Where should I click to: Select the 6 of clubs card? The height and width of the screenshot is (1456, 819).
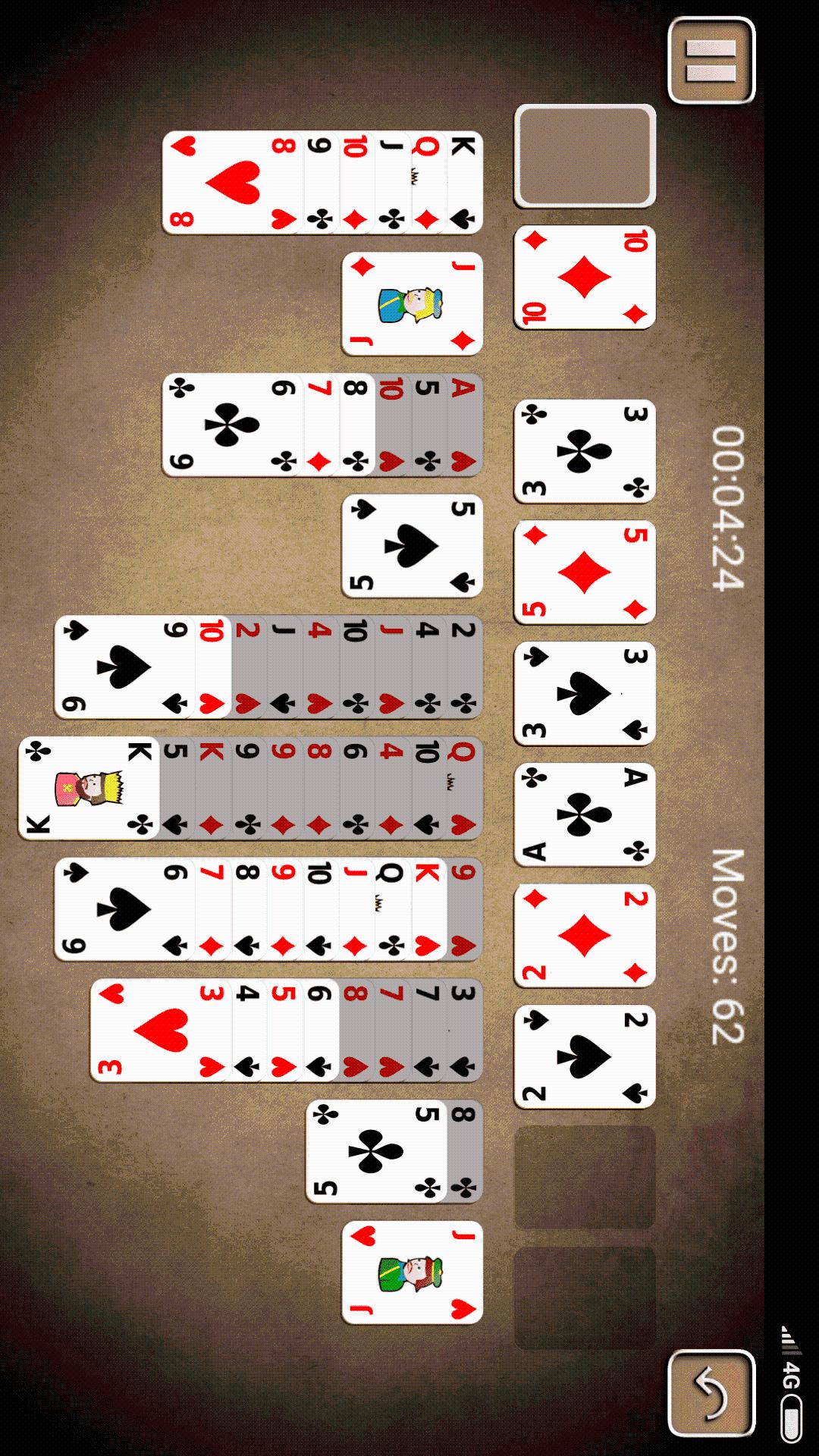(x=227, y=425)
